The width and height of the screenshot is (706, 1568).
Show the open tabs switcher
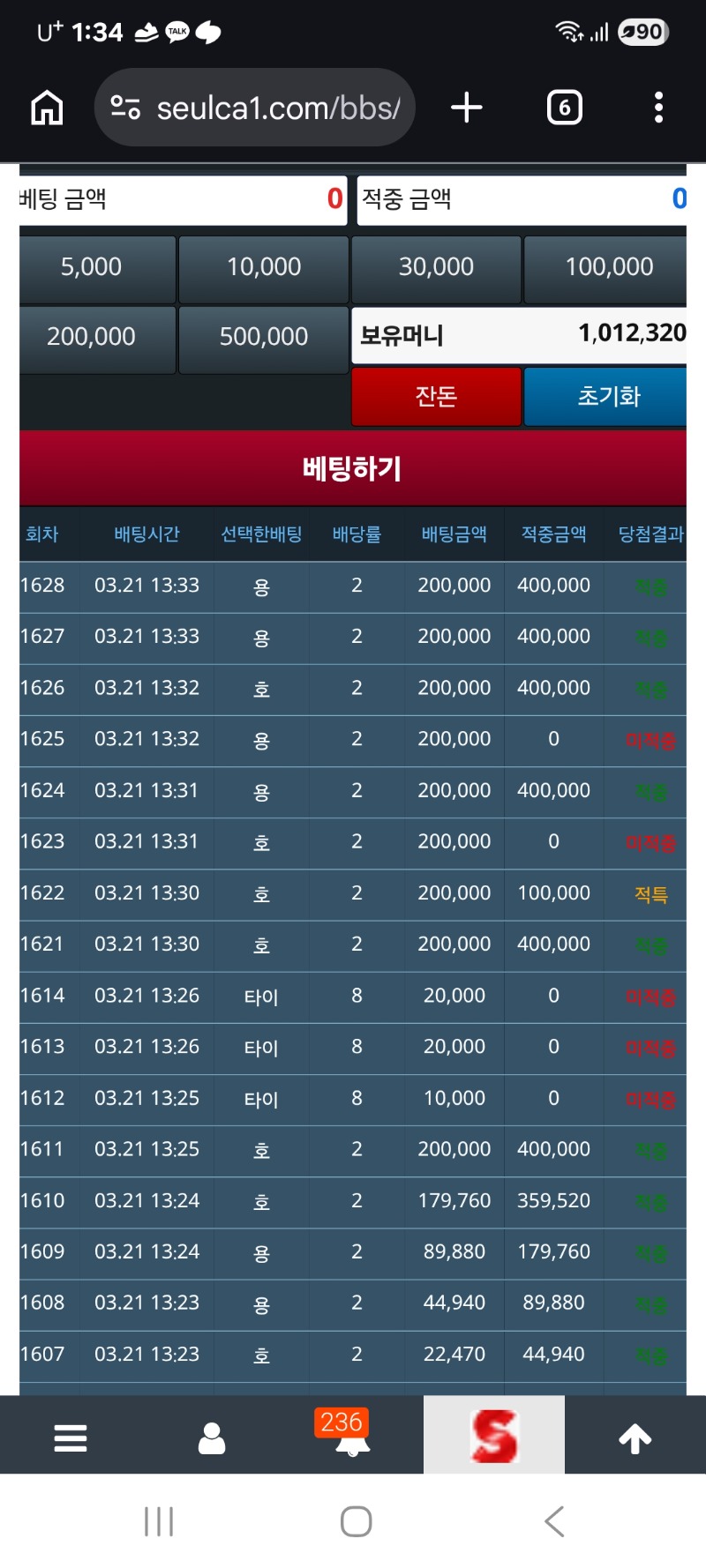point(565,108)
